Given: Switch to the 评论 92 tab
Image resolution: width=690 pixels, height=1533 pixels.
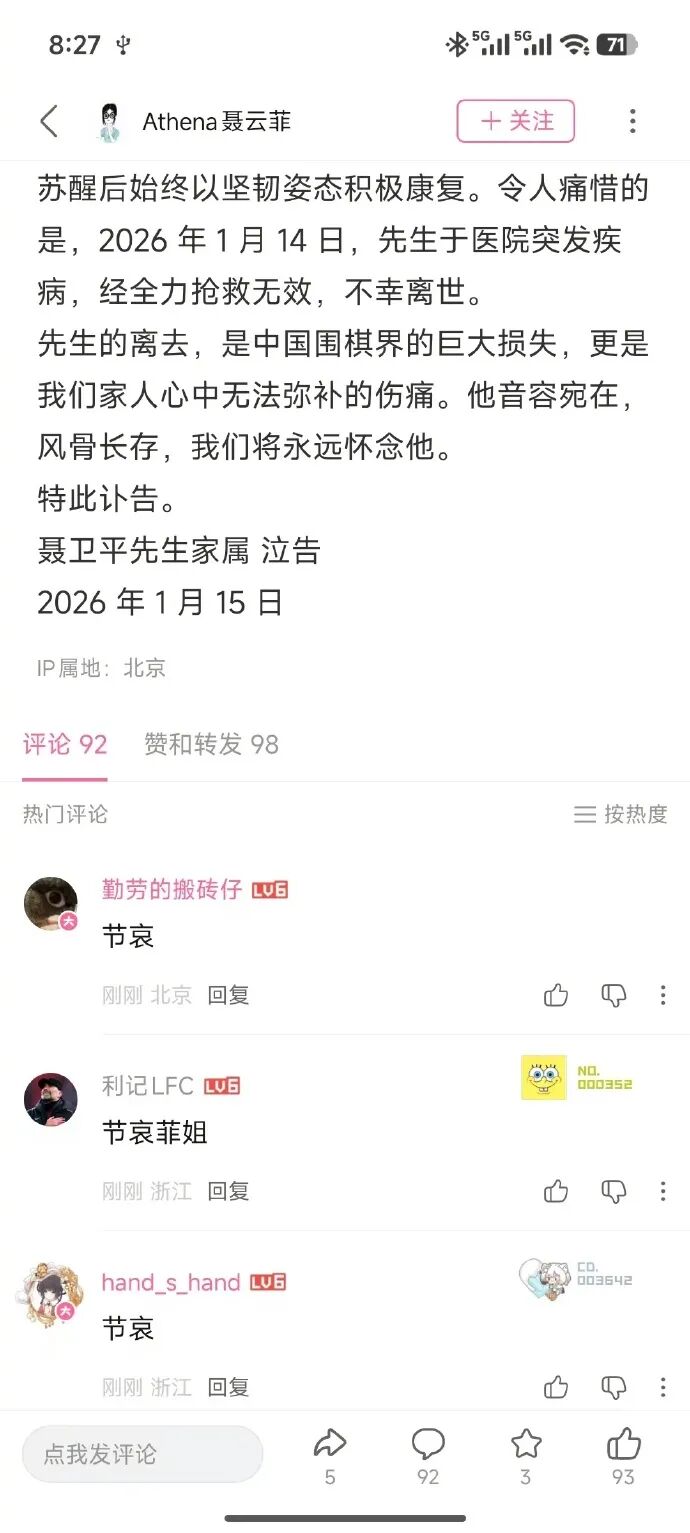Looking at the screenshot, I should [x=65, y=745].
